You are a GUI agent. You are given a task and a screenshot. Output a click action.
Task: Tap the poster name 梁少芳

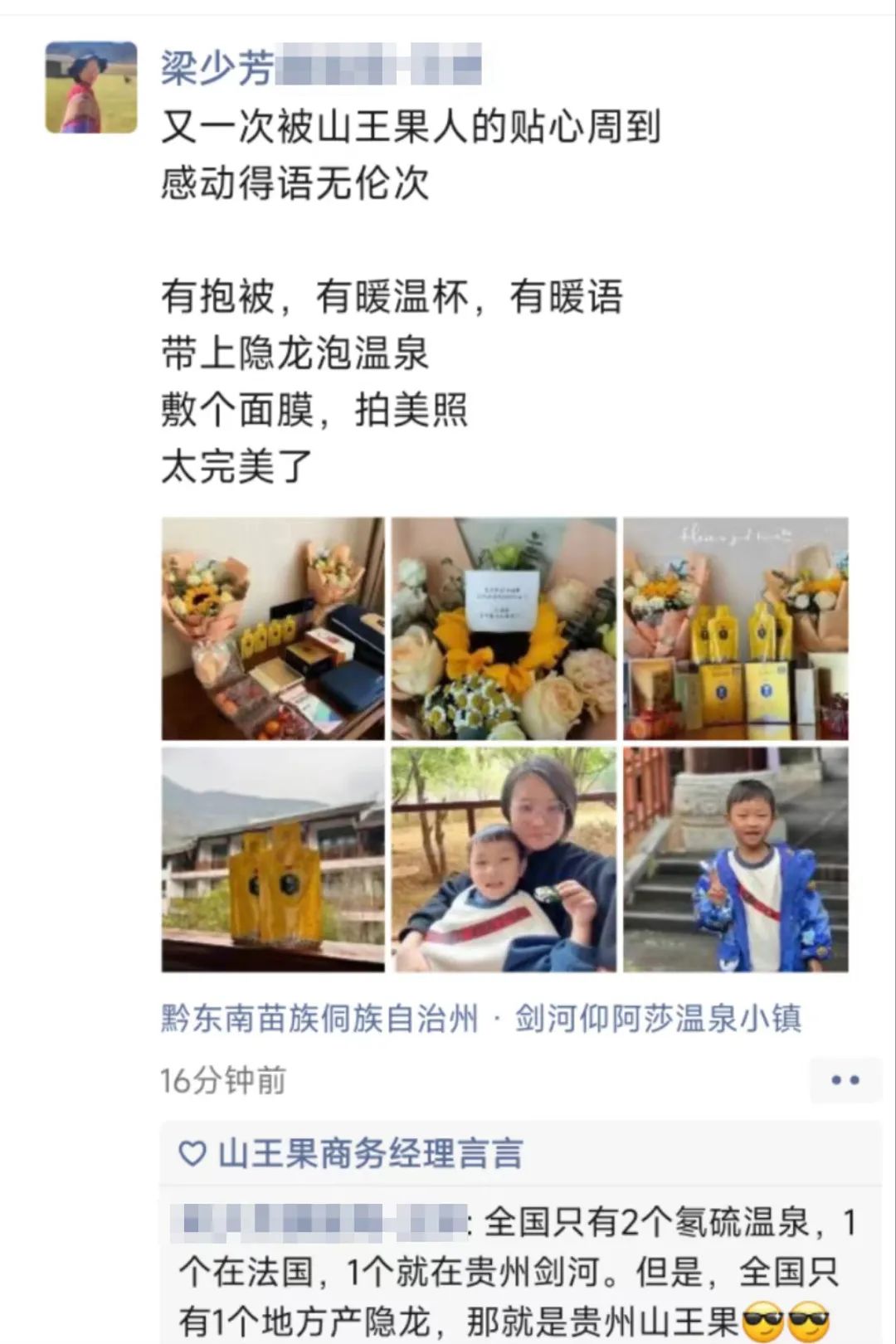[217, 67]
